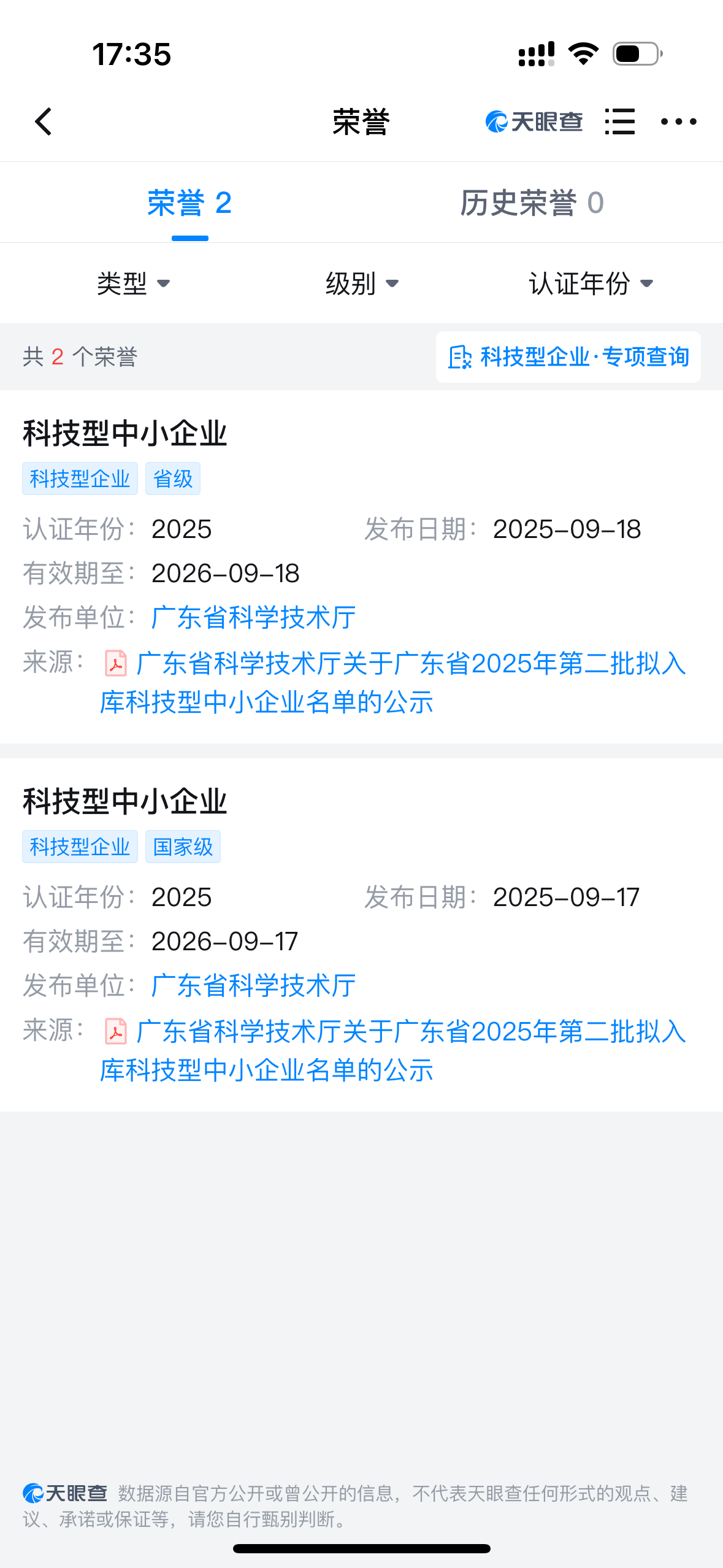723x1568 pixels.
Task: Expand the 级别 filter dropdown
Action: [362, 283]
